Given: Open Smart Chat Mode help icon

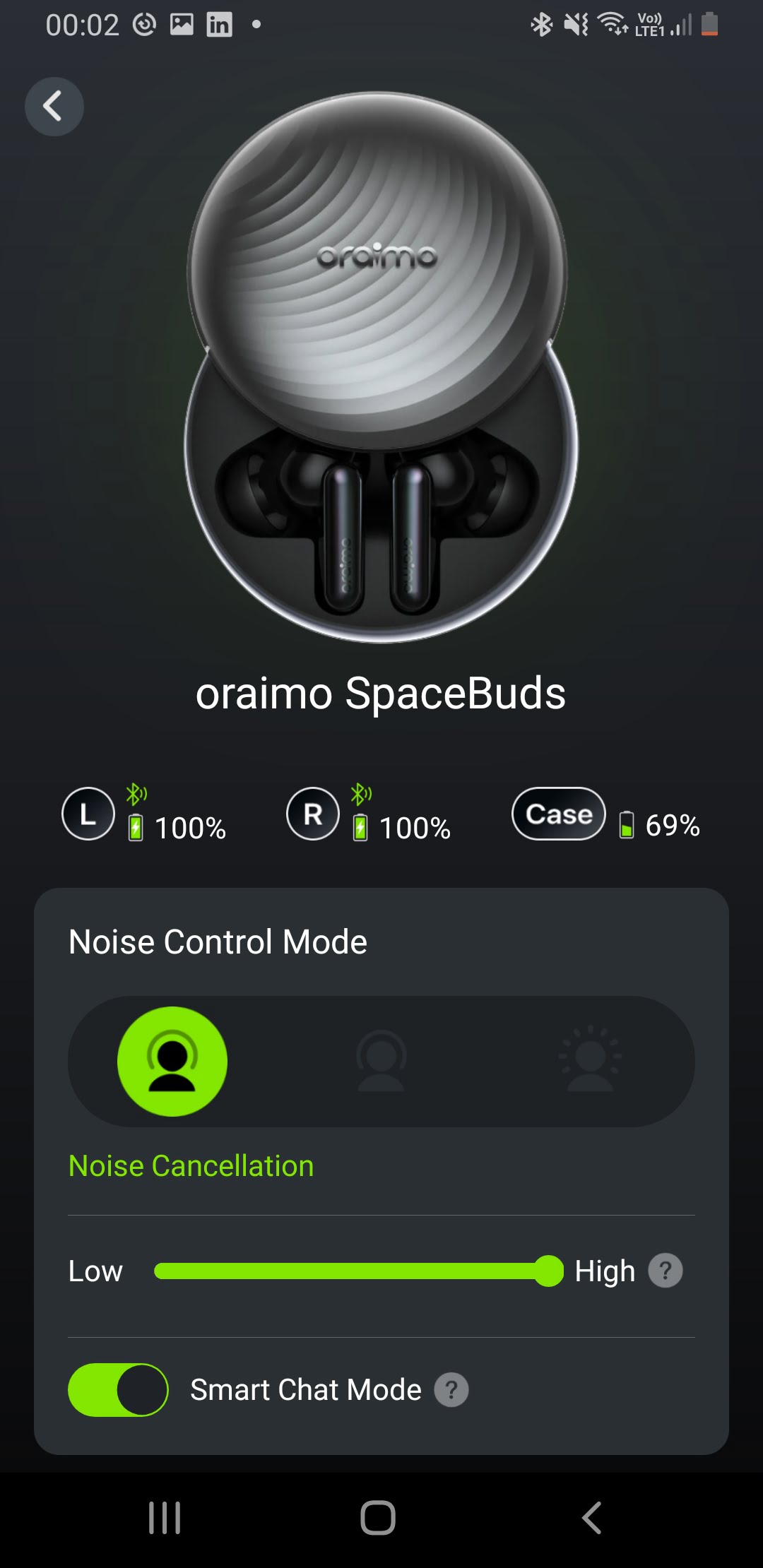Looking at the screenshot, I should (451, 1389).
